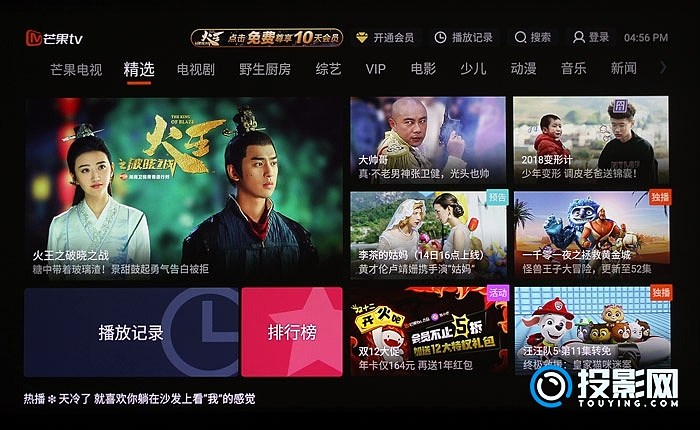Open the 搜索 search button
Viewport: 700px width, 430px height.
click(533, 37)
